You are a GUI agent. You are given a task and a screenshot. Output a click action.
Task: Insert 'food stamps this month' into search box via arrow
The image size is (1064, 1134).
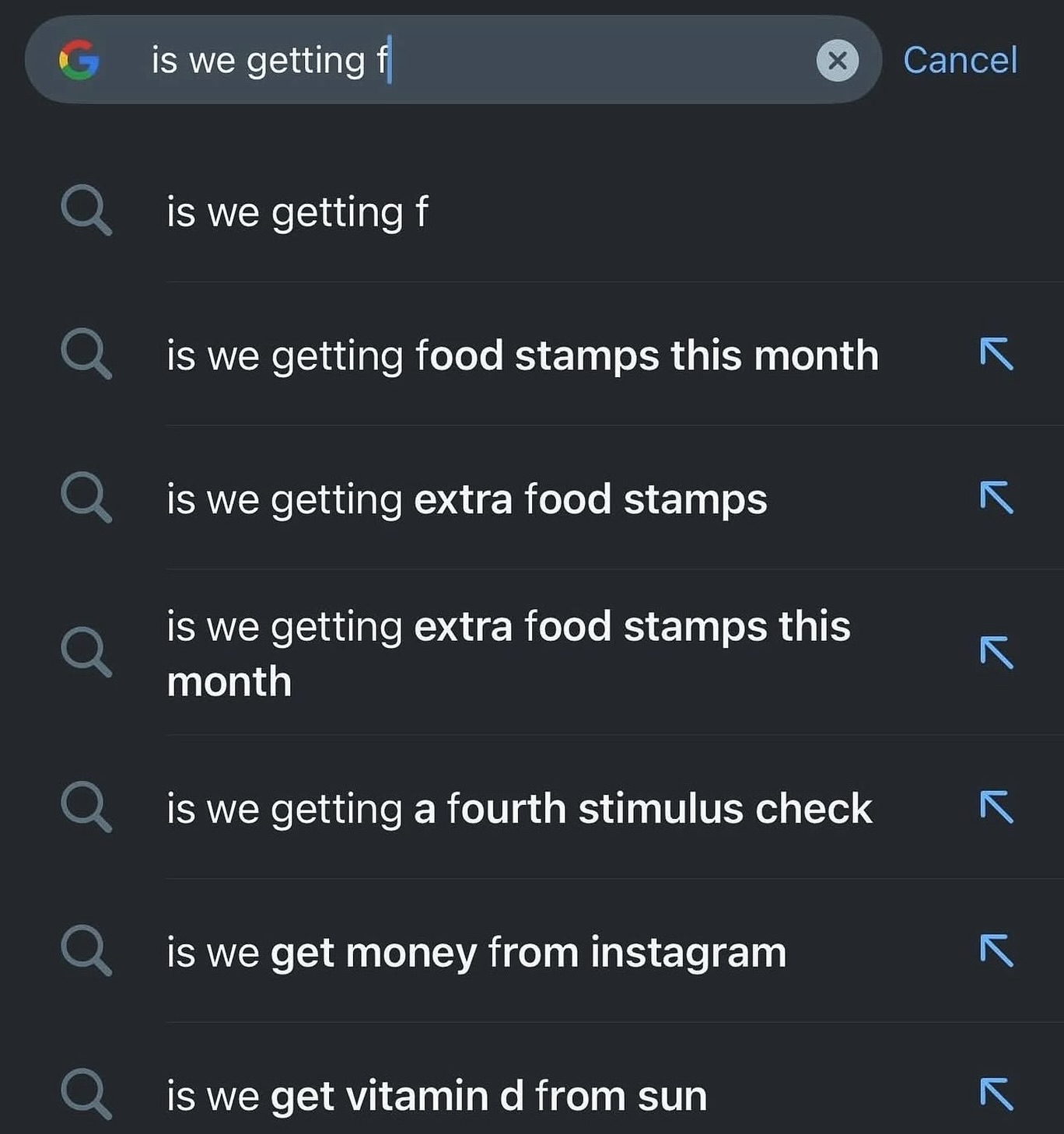(996, 355)
